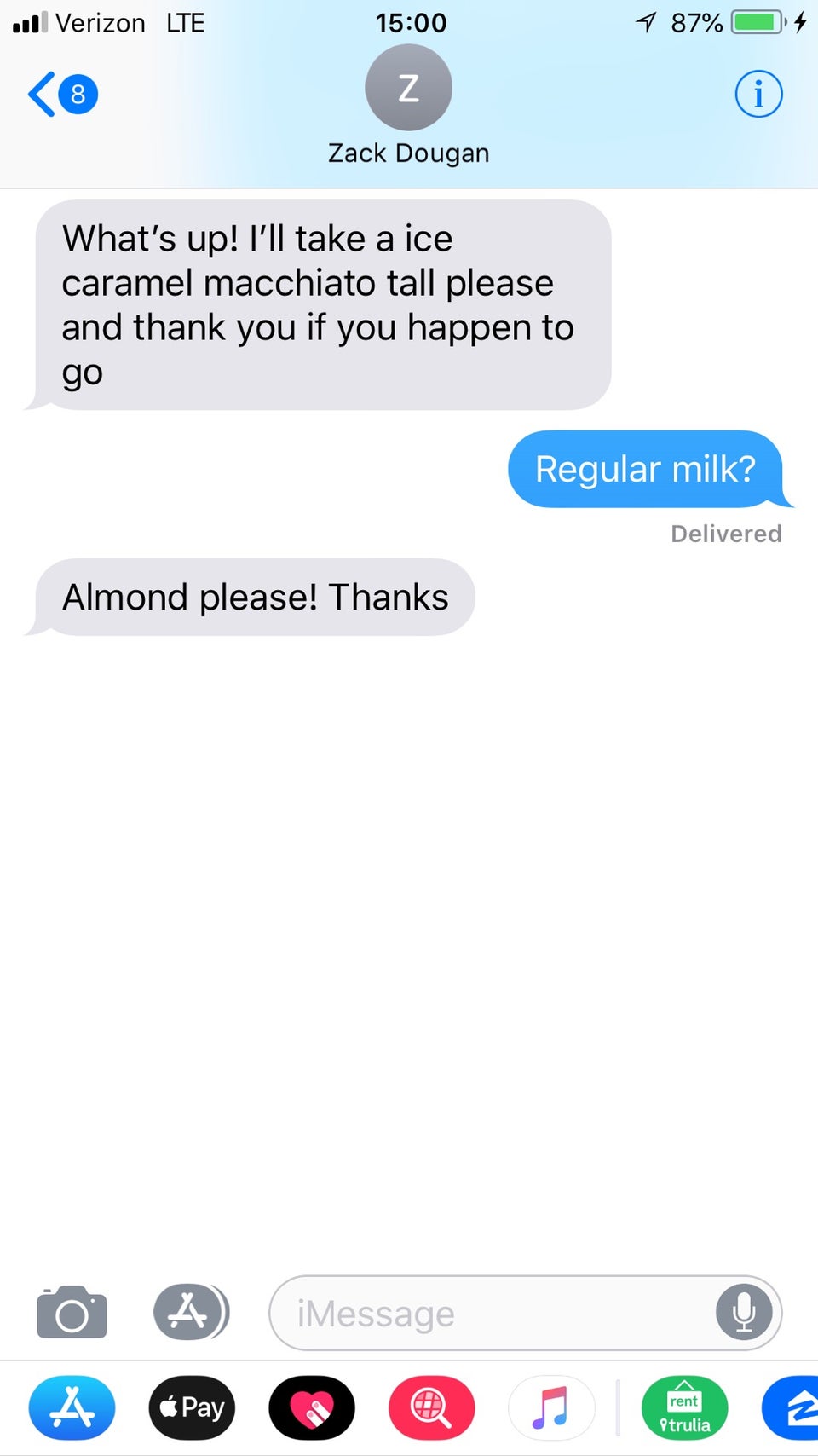This screenshot has height=1456, width=818.
Task: Go back to the messages list
Action: 60,94
